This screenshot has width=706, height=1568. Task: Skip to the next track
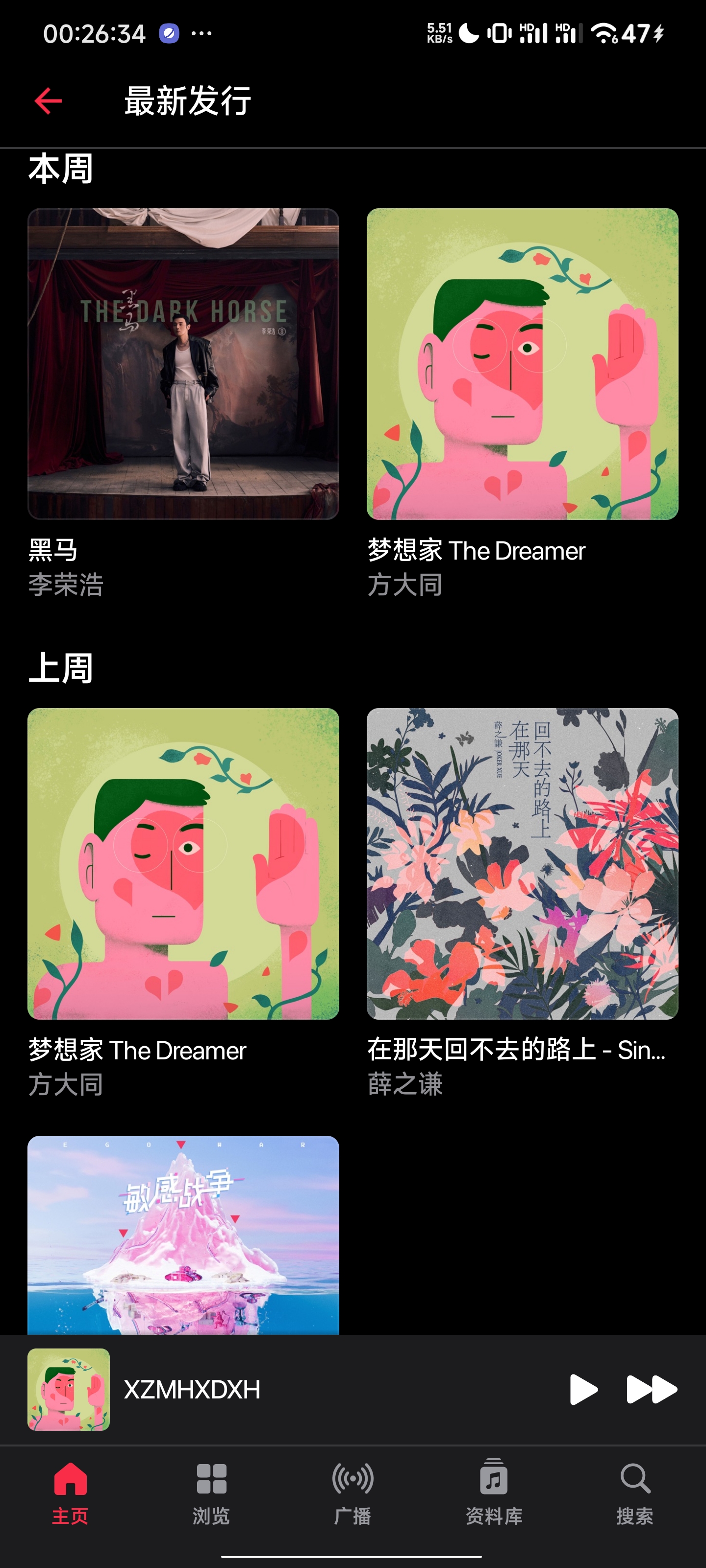coord(651,1389)
